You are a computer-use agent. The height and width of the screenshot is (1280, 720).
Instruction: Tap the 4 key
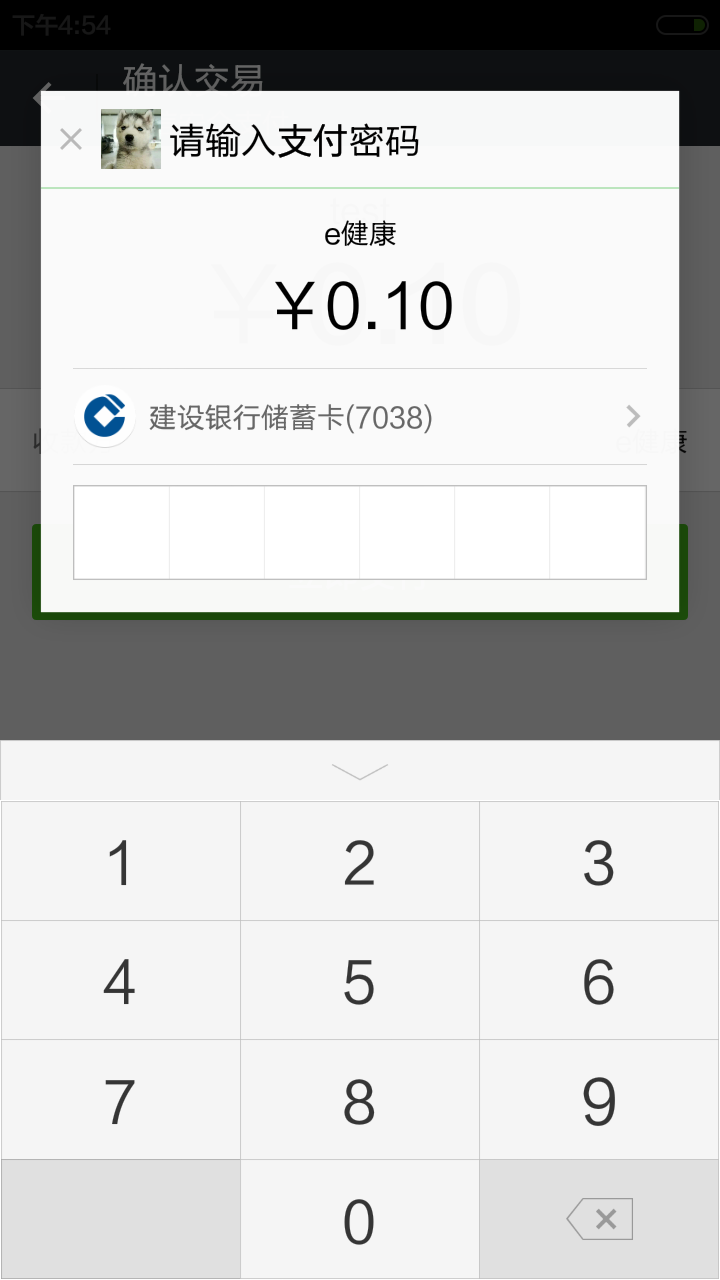click(x=120, y=981)
